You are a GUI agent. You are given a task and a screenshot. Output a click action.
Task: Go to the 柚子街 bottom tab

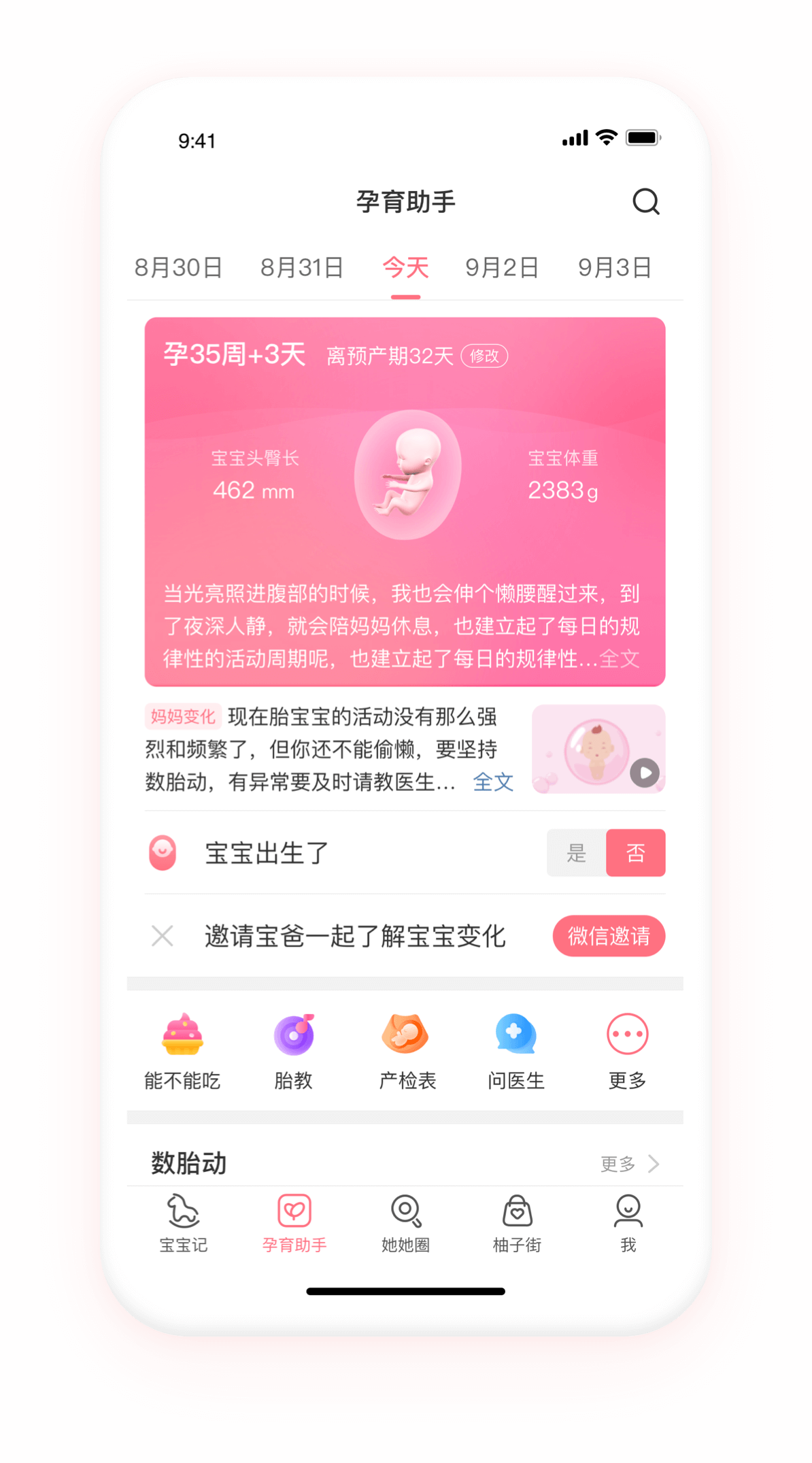click(517, 1223)
